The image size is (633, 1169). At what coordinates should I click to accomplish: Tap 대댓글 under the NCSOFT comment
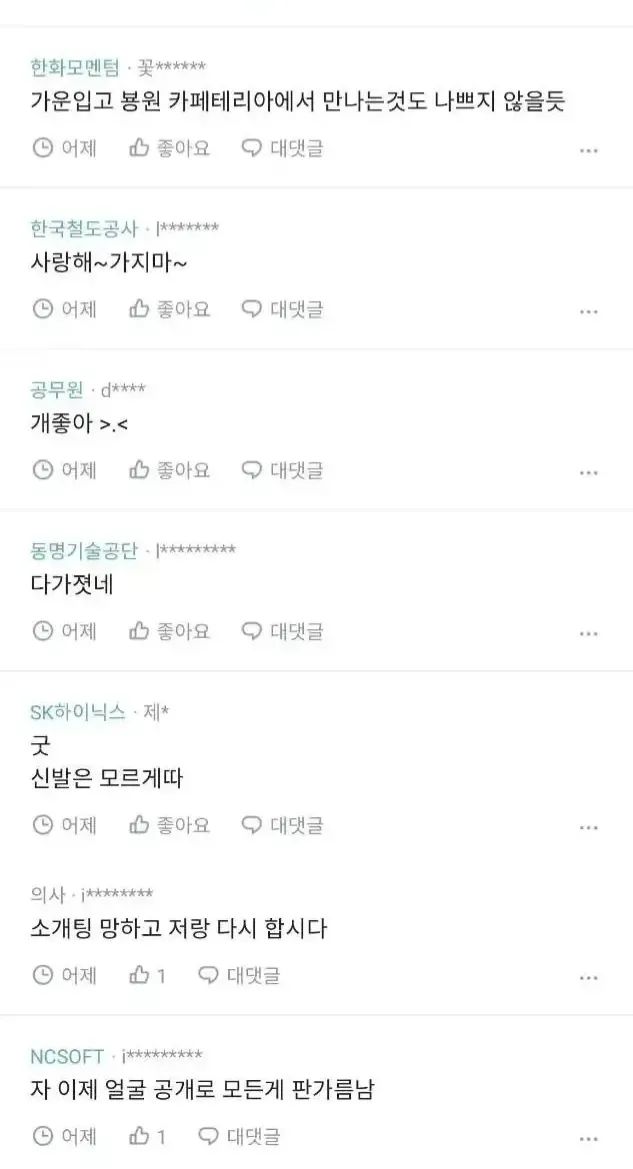click(x=239, y=1136)
